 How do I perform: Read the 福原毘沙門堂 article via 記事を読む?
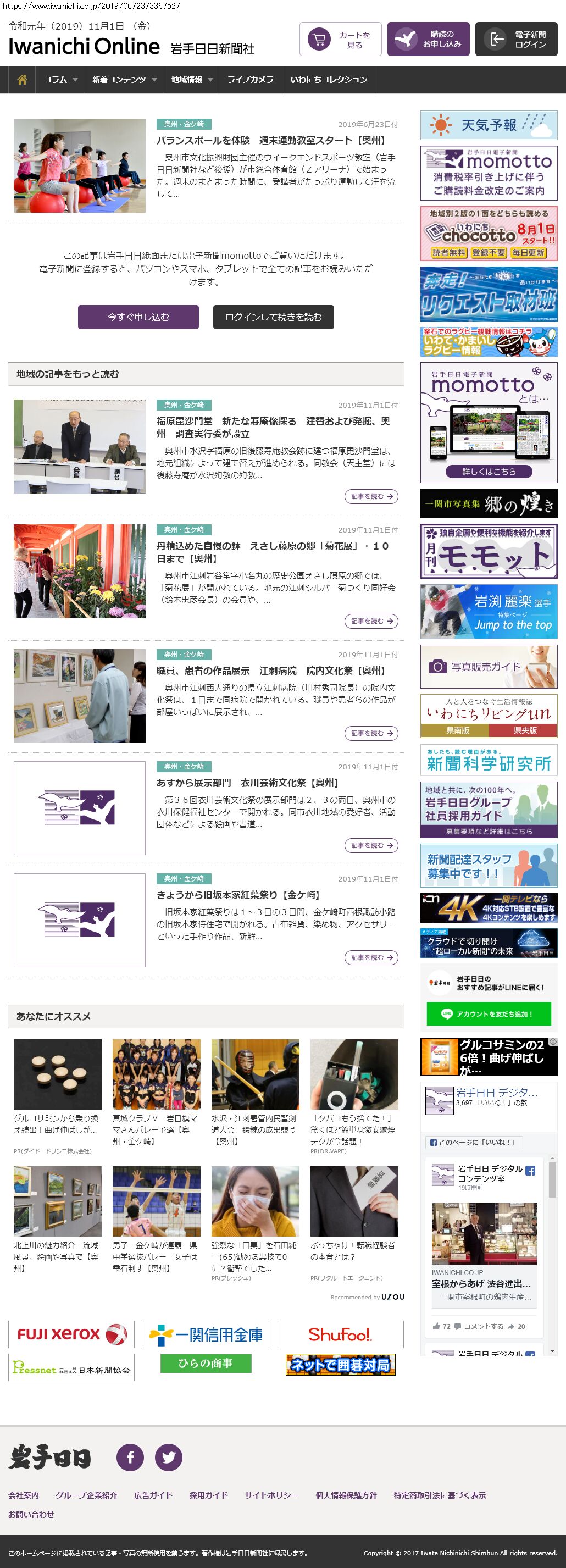[370, 497]
